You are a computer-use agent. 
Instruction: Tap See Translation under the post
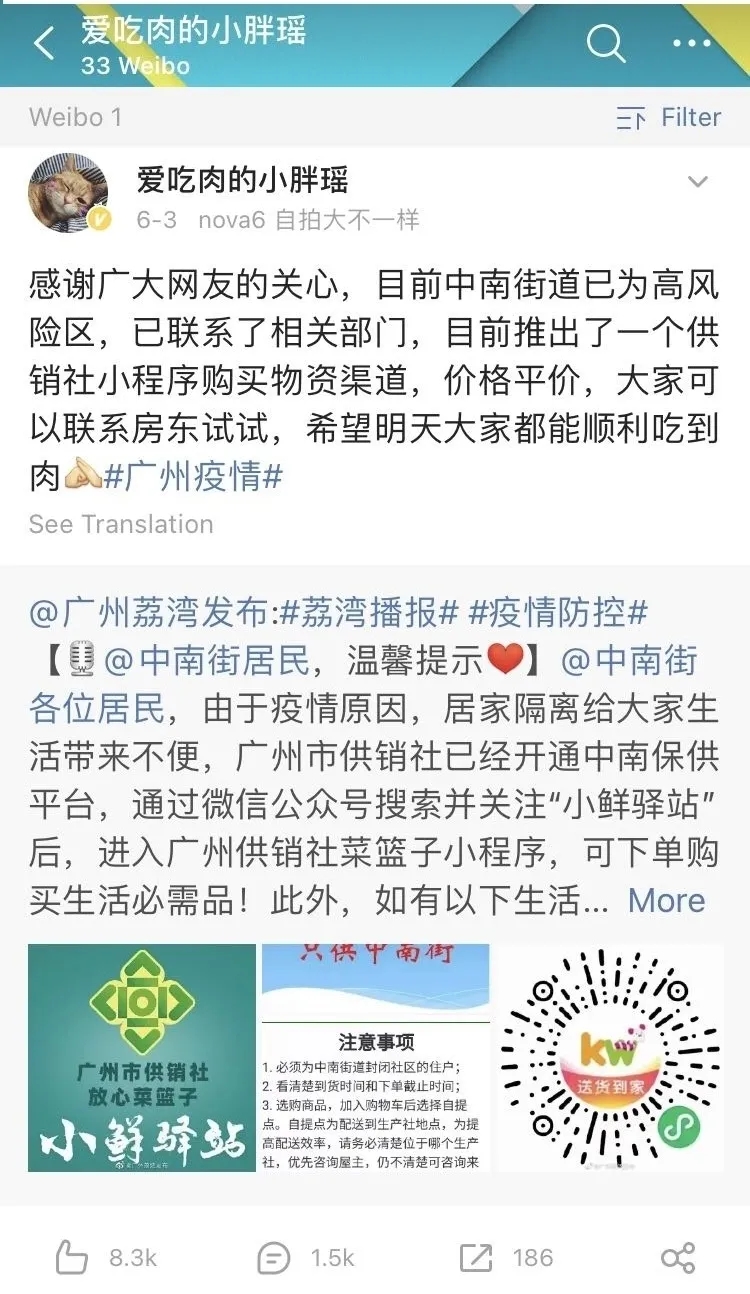click(x=121, y=524)
